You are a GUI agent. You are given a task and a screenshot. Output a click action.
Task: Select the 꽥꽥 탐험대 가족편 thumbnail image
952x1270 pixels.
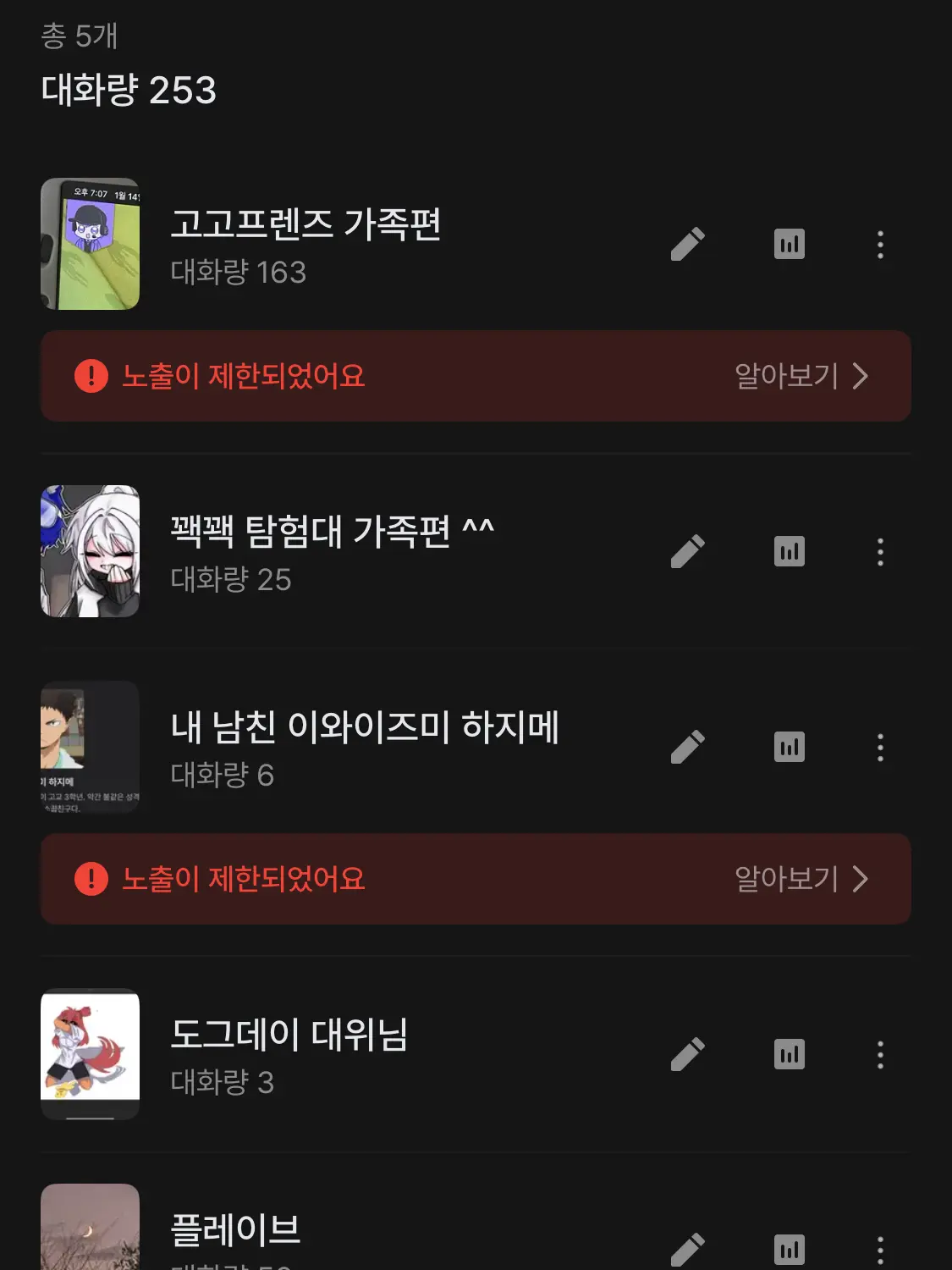click(x=91, y=550)
